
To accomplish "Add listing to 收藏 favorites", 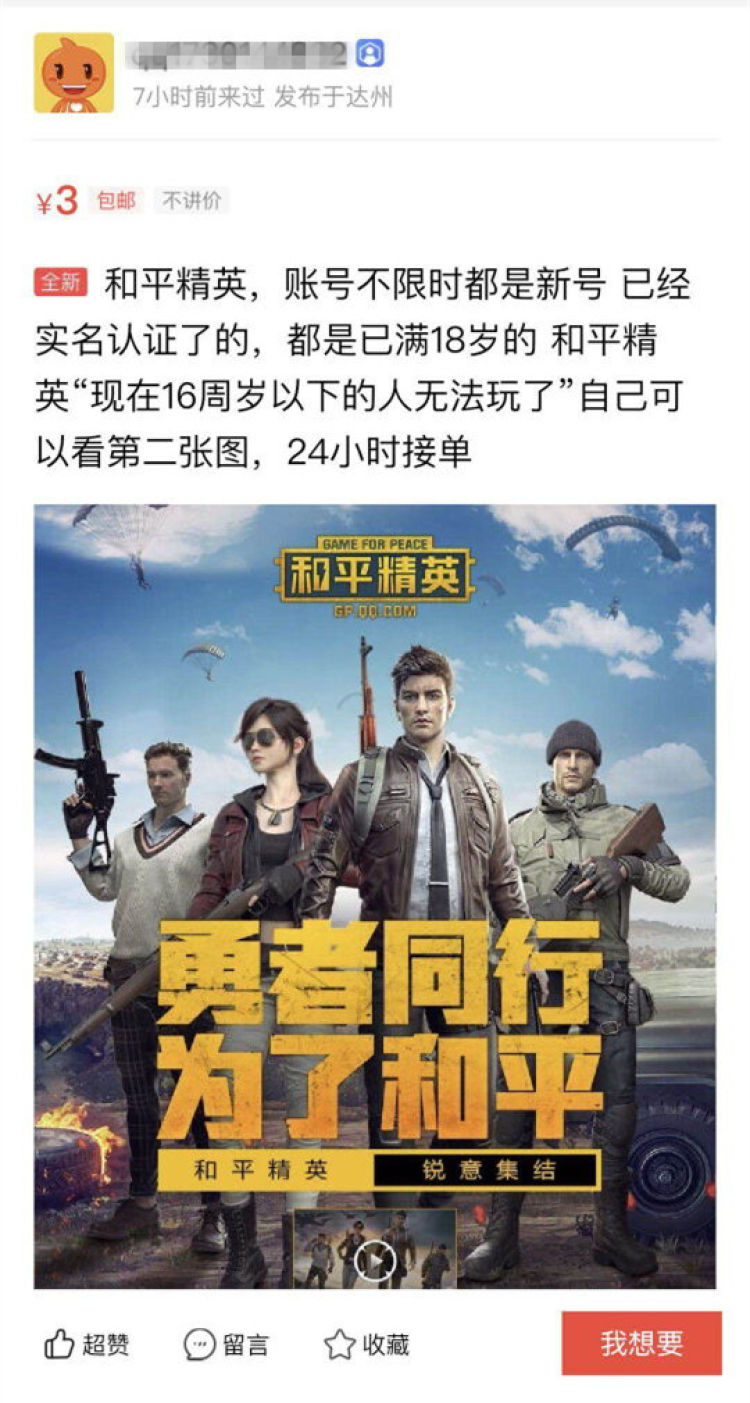I will pos(367,1344).
